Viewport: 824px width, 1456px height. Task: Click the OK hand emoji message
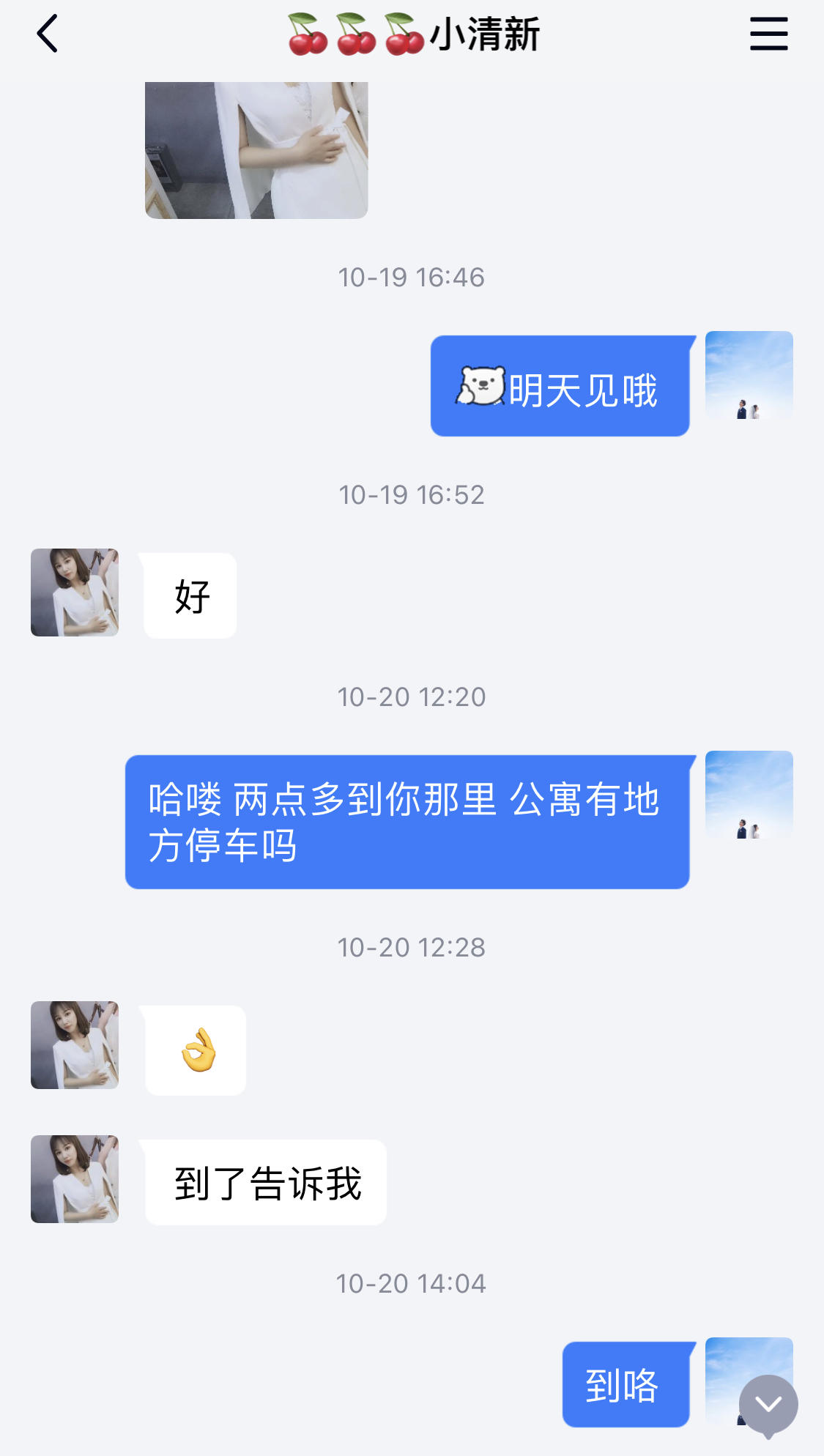[x=196, y=1050]
